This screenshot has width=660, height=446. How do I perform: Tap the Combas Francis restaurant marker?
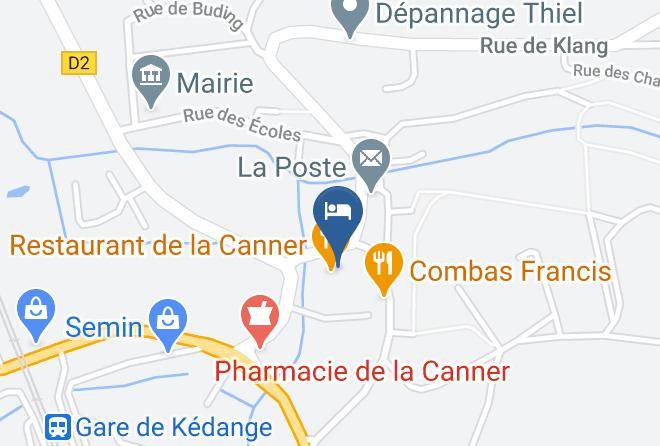pos(383,270)
